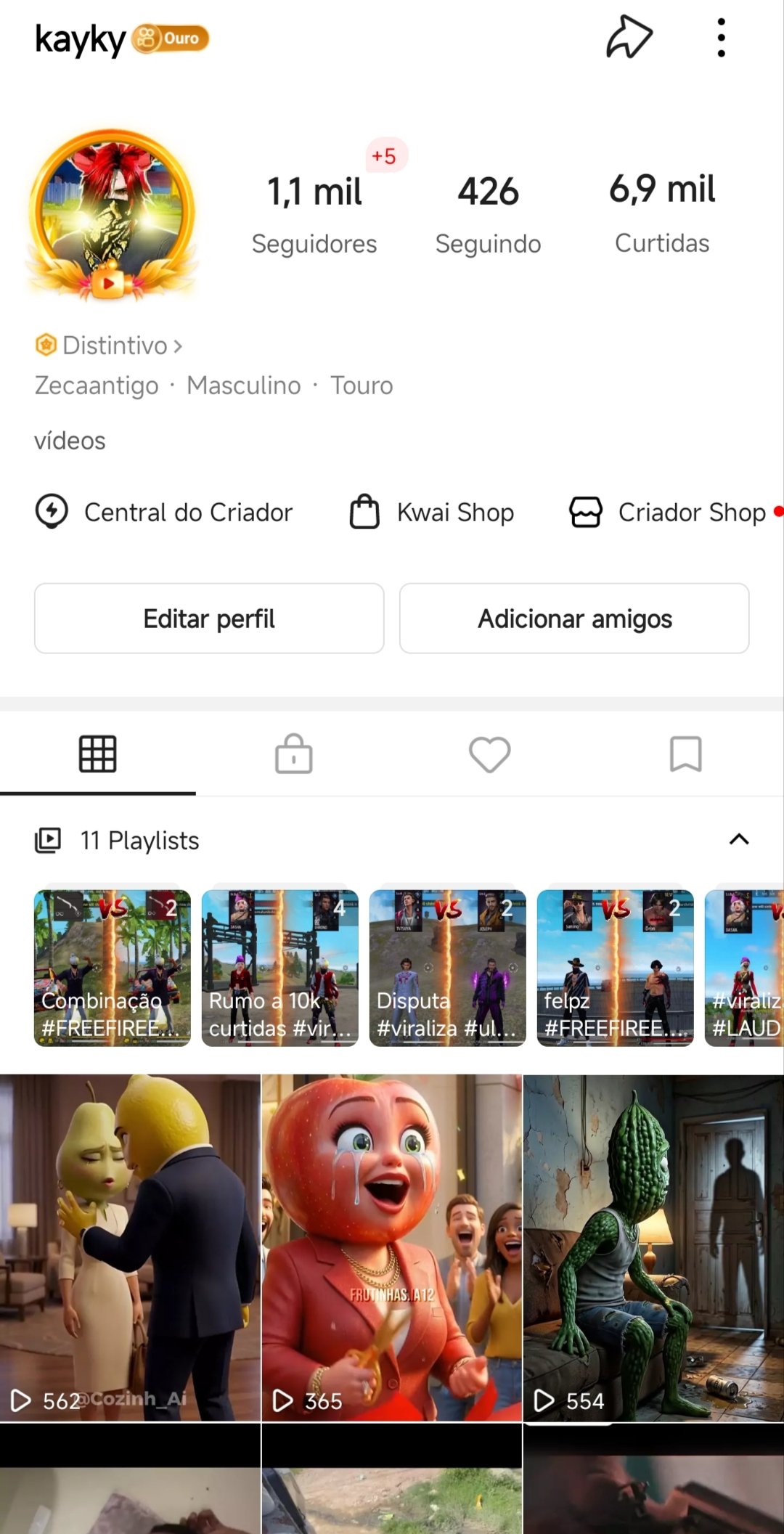Open Criador Shop
784x1534 pixels.
pyautogui.click(x=668, y=513)
